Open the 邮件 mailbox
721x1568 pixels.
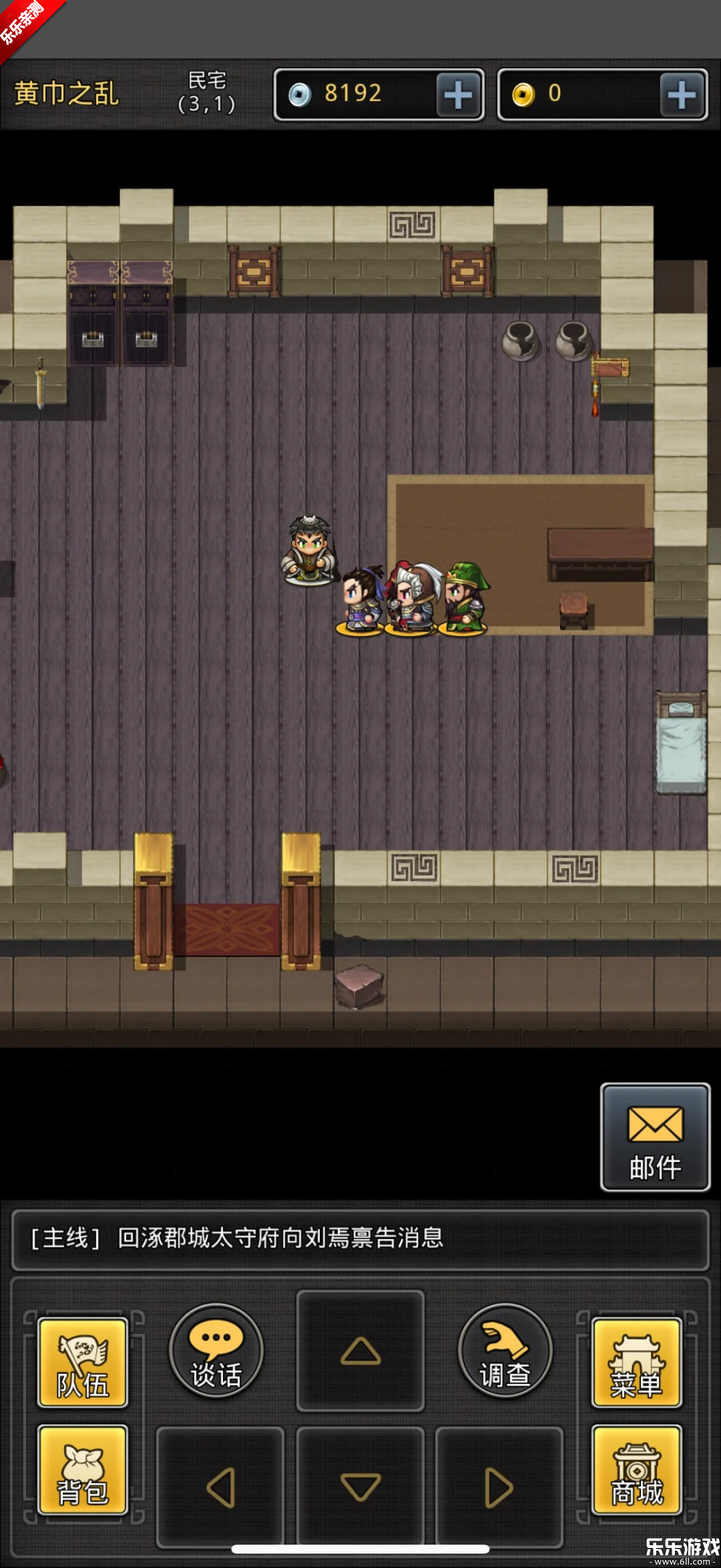pos(655,1137)
